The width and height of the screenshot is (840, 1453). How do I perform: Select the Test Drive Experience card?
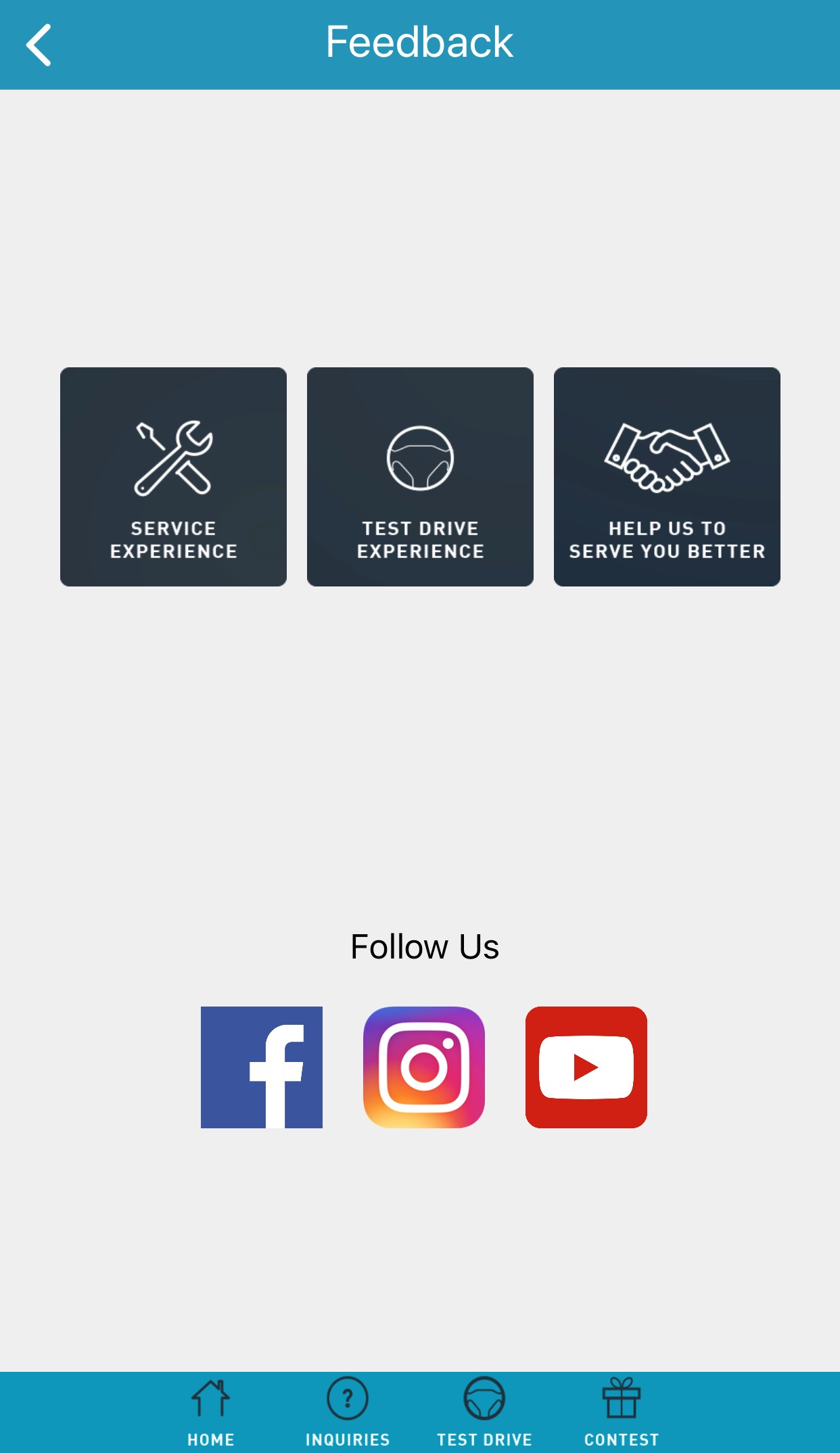(x=420, y=477)
